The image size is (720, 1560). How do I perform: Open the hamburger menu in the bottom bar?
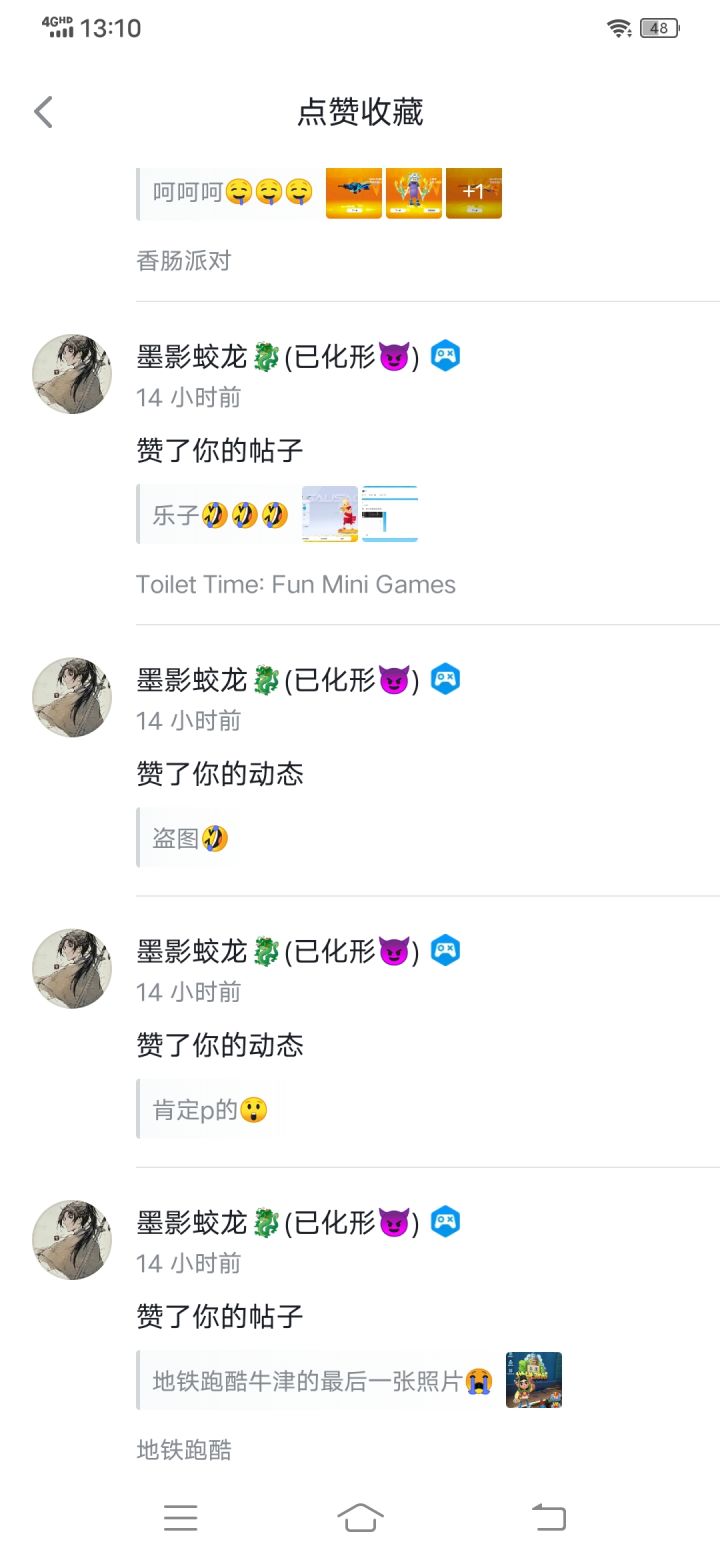[180, 1517]
